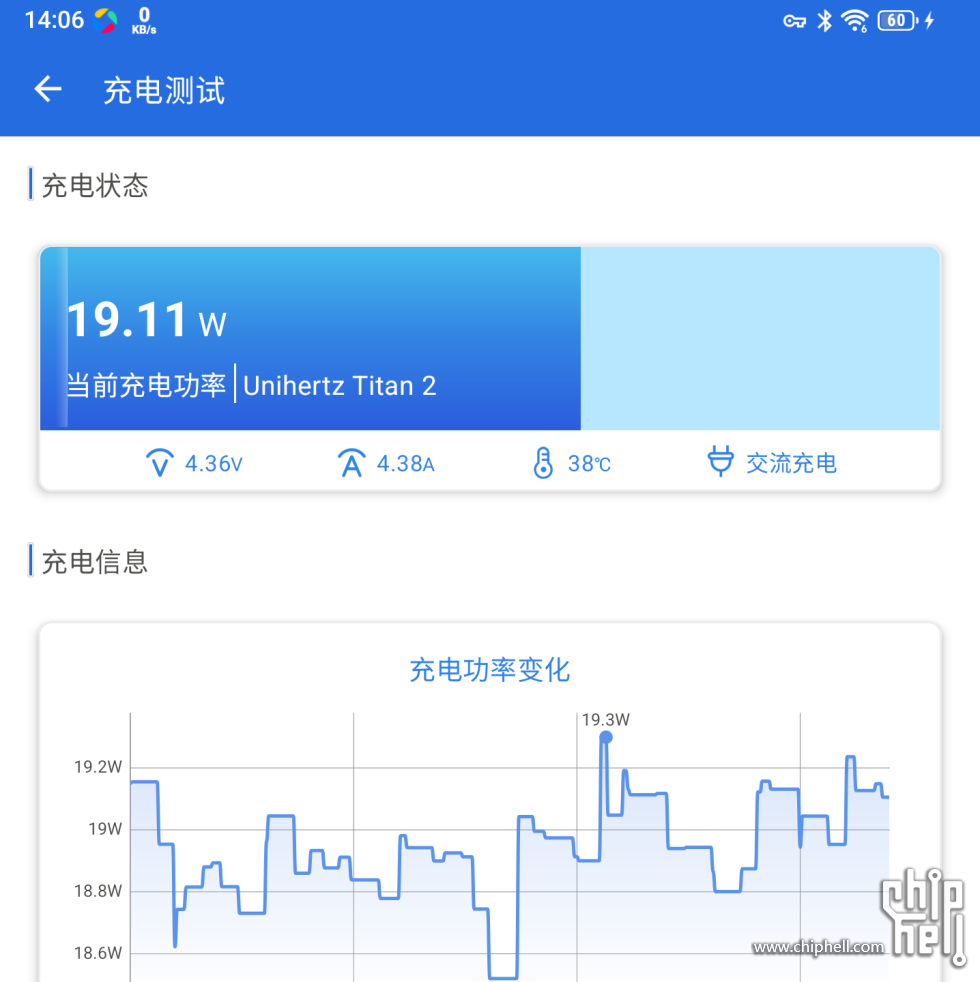Tap the 60% battery indicator
The image size is (980, 982).
[897, 20]
